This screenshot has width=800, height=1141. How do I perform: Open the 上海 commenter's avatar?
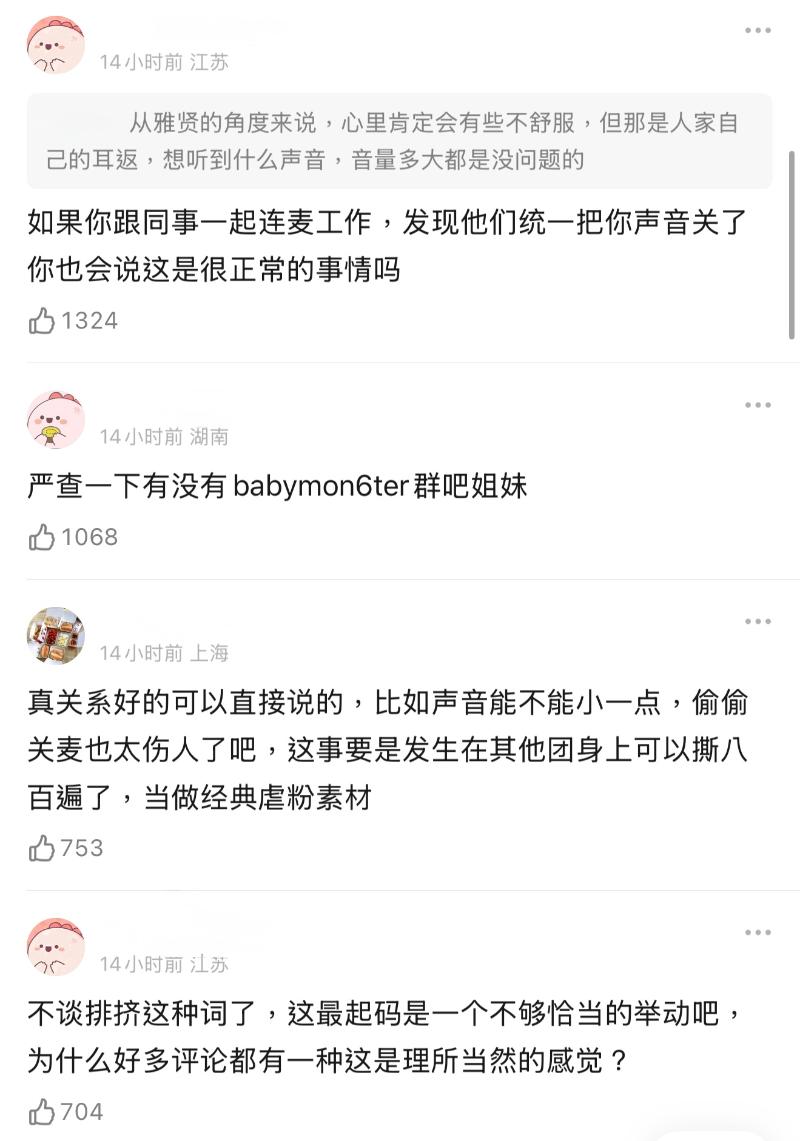click(56, 636)
